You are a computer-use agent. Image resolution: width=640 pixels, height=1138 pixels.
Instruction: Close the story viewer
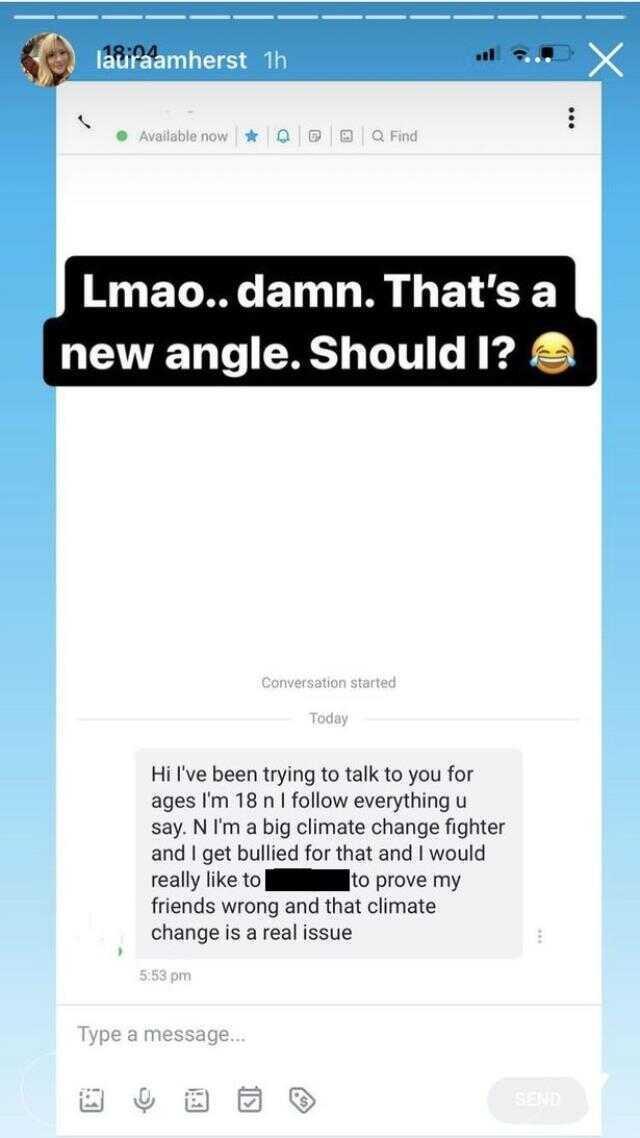[x=606, y=60]
